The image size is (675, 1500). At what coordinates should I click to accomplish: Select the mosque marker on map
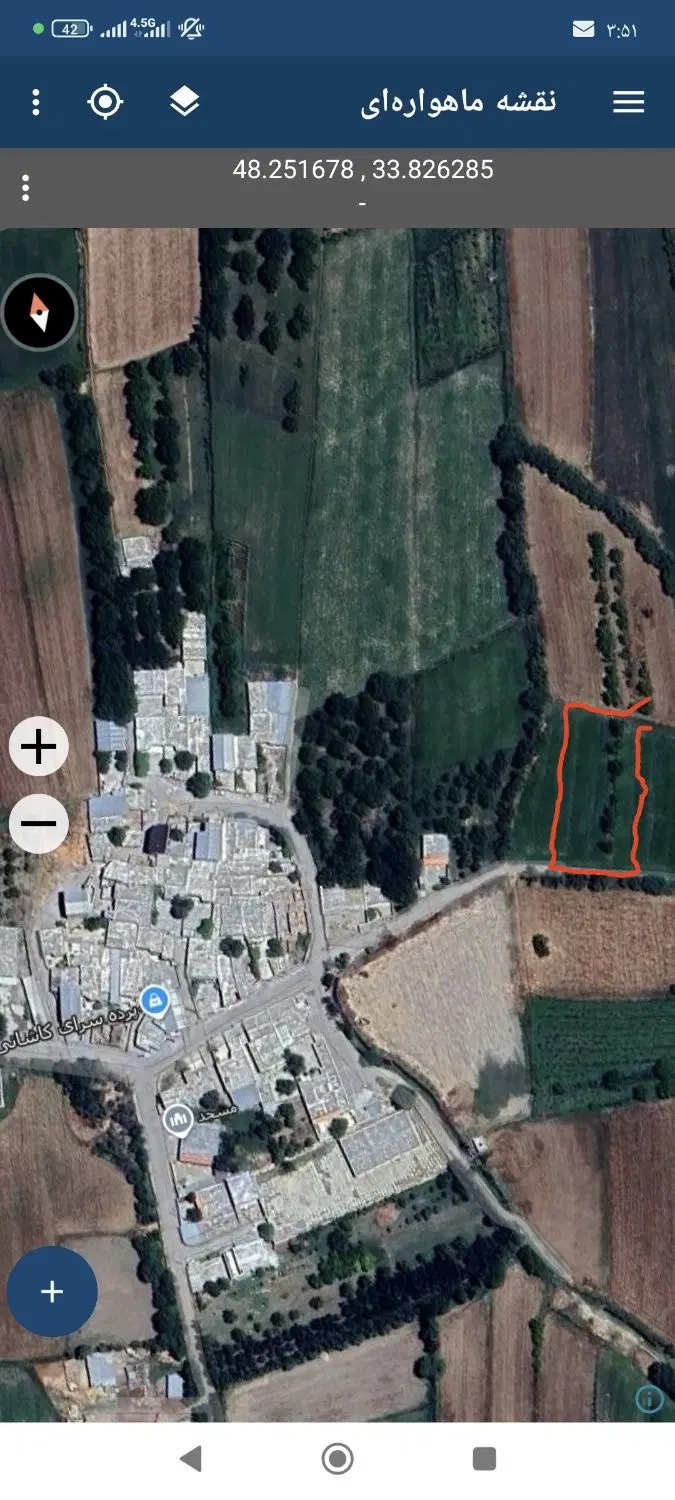pyautogui.click(x=178, y=1119)
